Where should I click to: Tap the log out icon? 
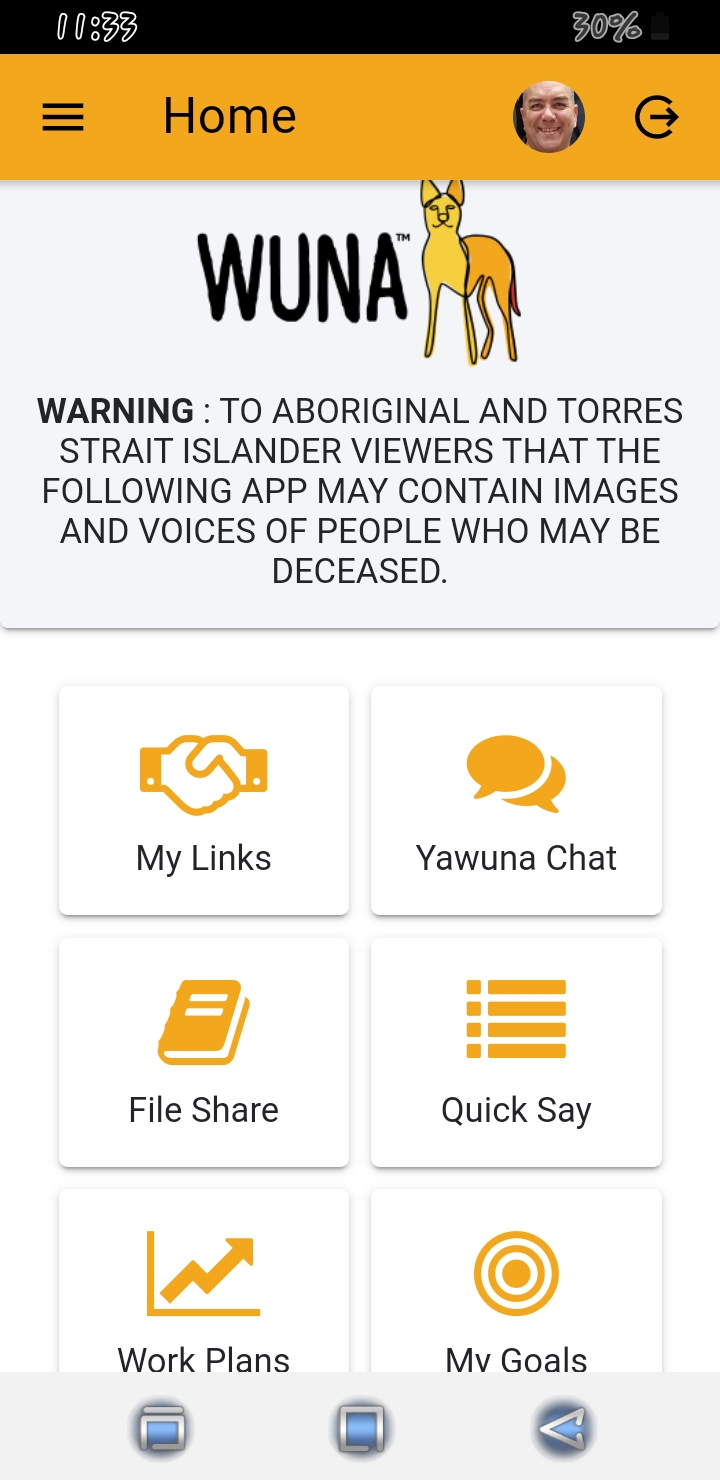657,118
